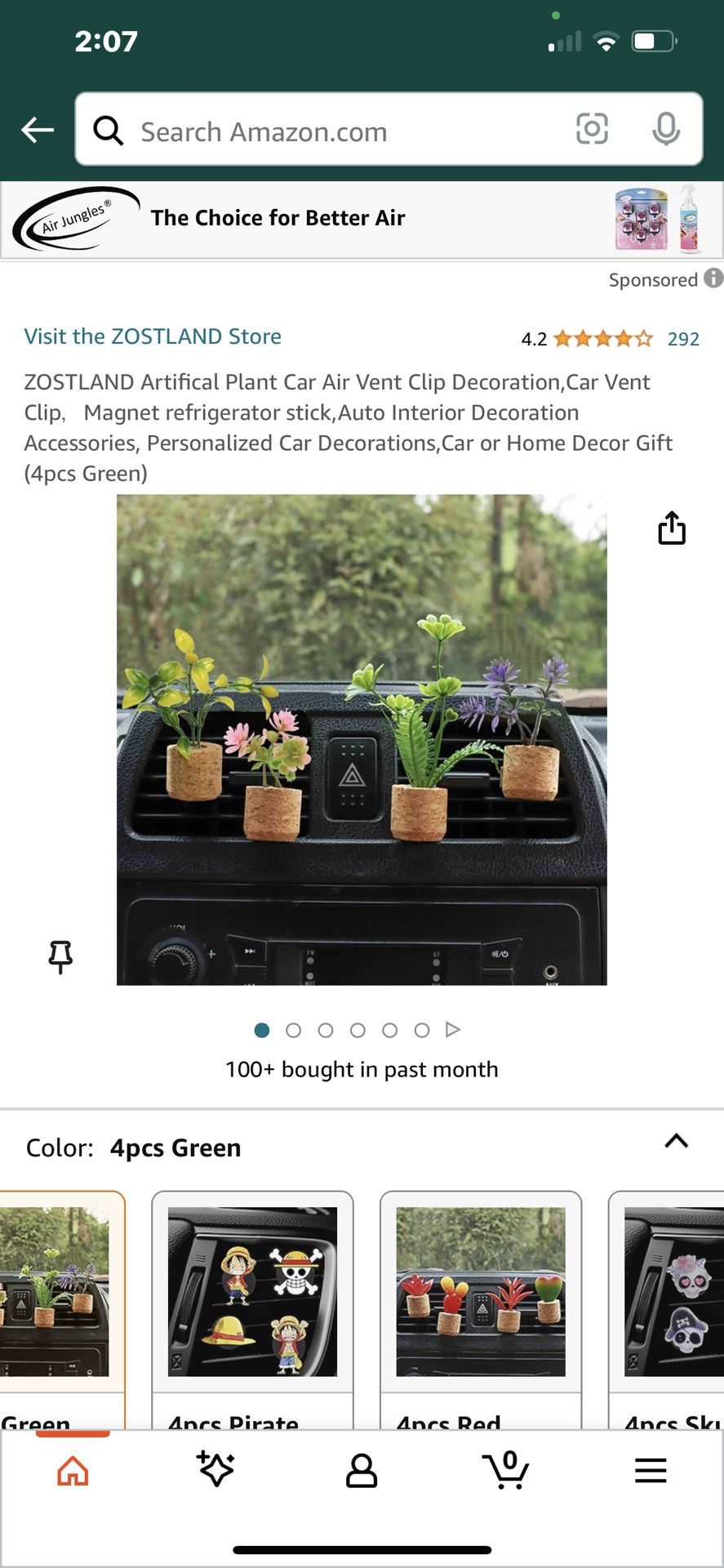Select the 4pcs Green color option

(57, 1307)
